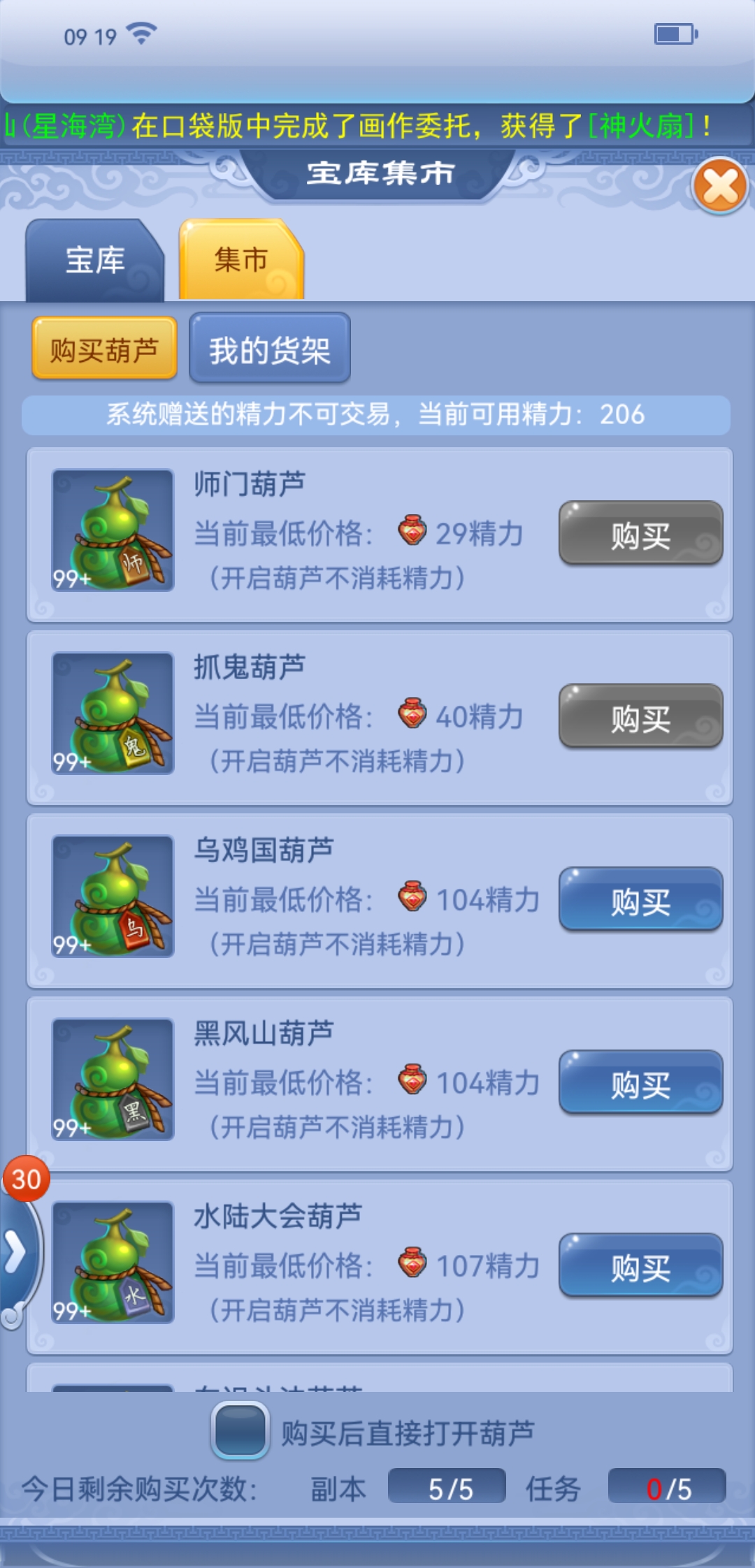Click the energy vial icon beside 107精力
The height and width of the screenshot is (1568, 755).
click(412, 1265)
